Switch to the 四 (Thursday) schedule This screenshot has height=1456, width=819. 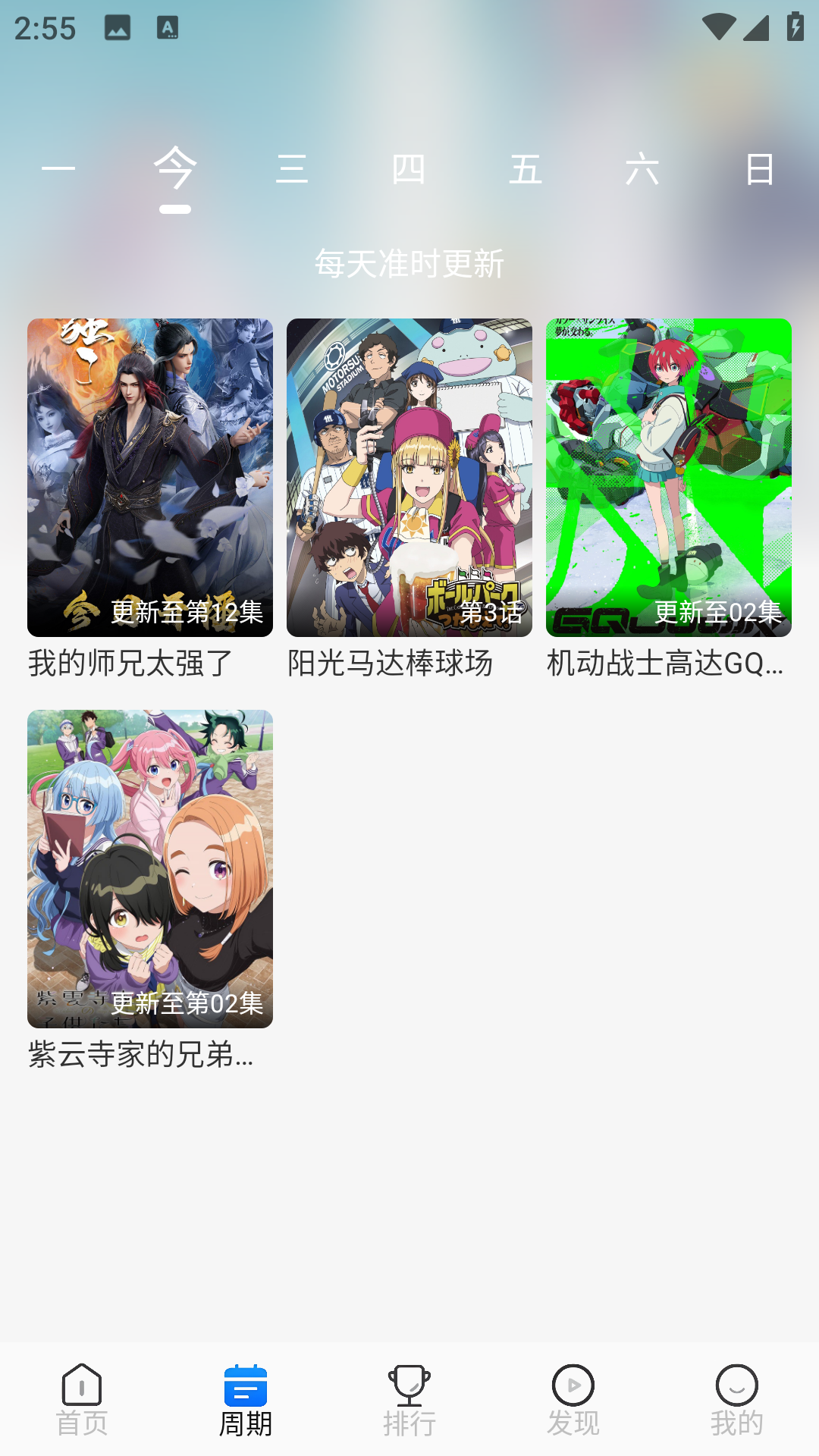click(409, 168)
